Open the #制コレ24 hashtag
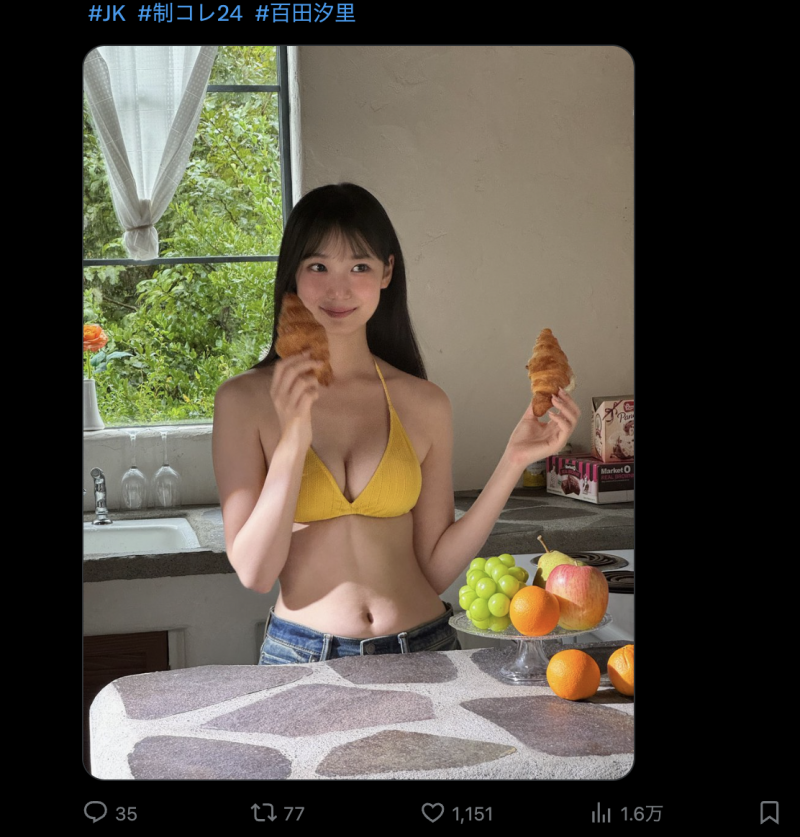The height and width of the screenshot is (837, 800). coord(190,14)
